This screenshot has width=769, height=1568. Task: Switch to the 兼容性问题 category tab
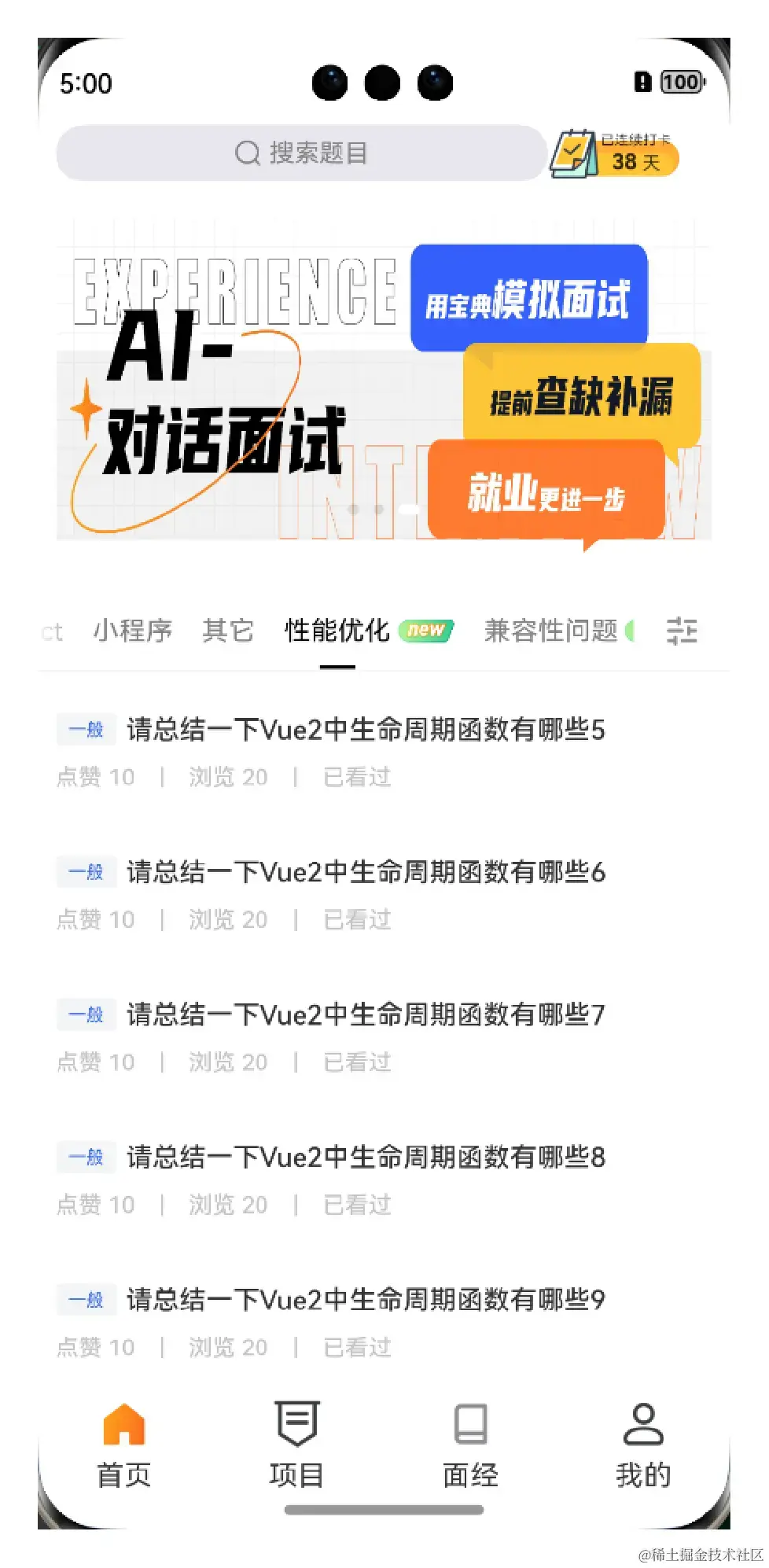[x=551, y=631]
